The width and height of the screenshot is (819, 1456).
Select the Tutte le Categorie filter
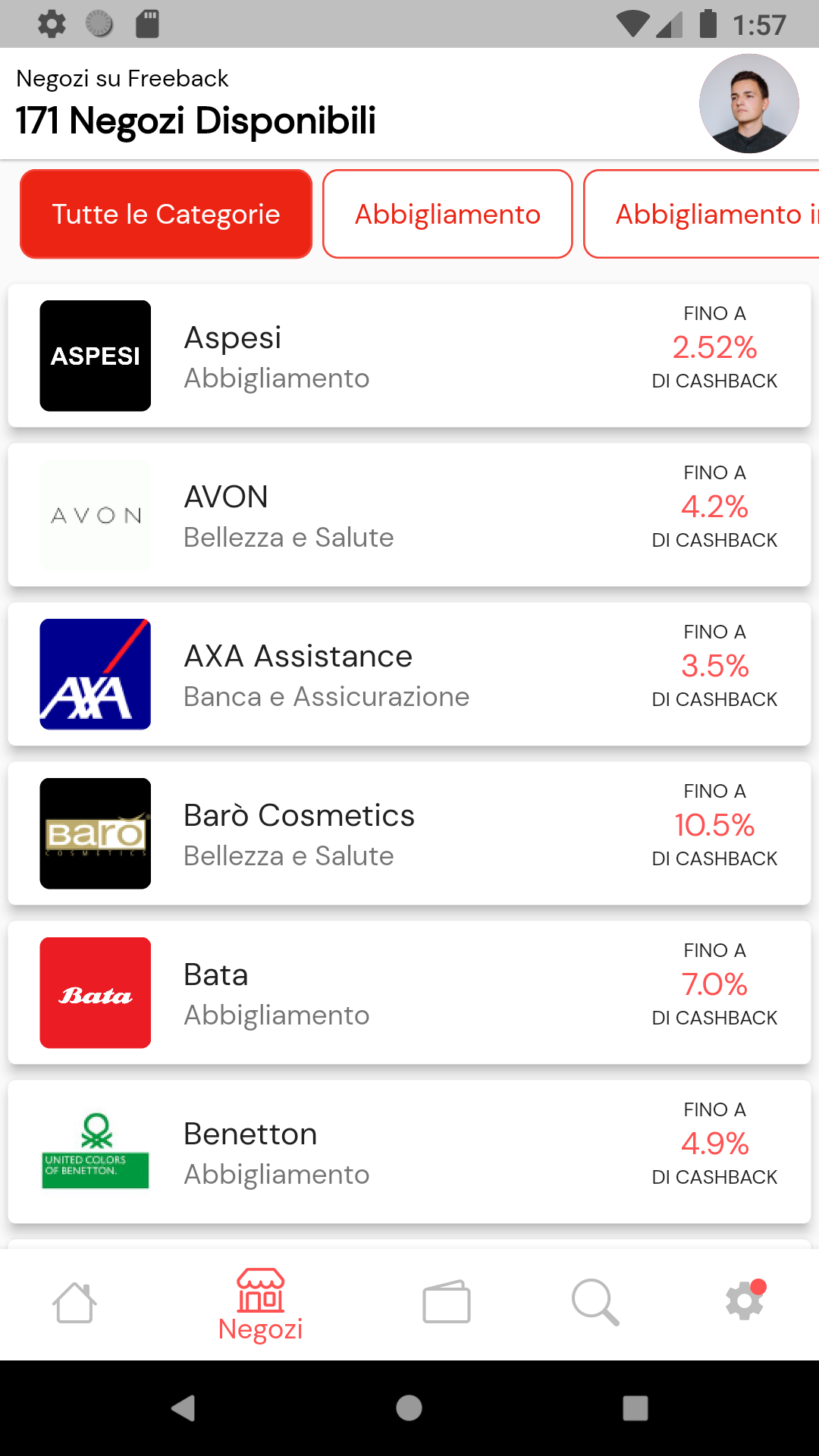166,214
